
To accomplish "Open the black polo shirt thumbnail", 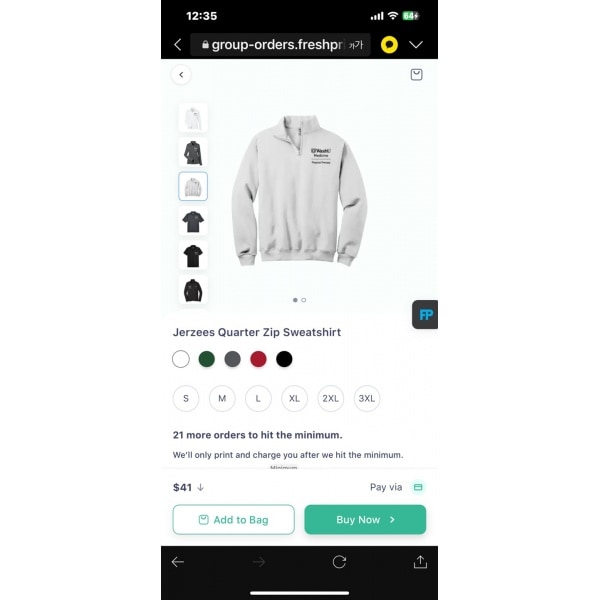I will (193, 256).
